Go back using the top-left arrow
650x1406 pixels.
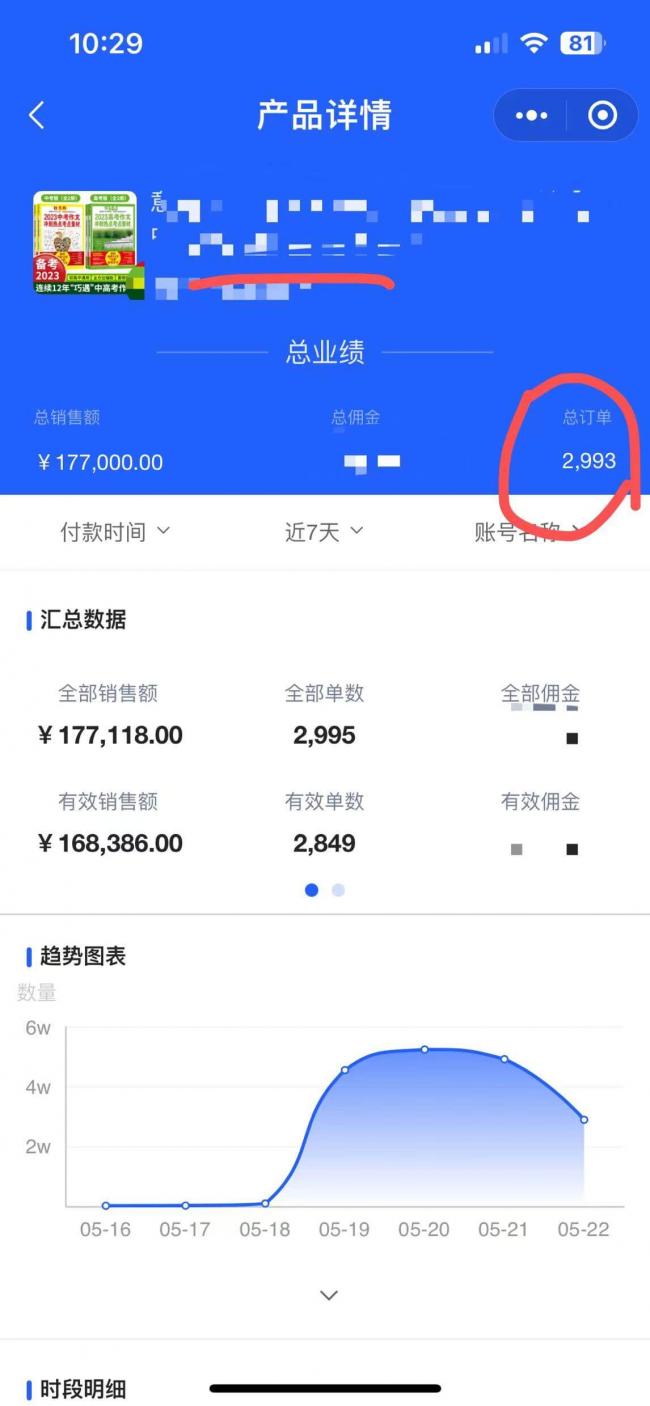(37, 115)
